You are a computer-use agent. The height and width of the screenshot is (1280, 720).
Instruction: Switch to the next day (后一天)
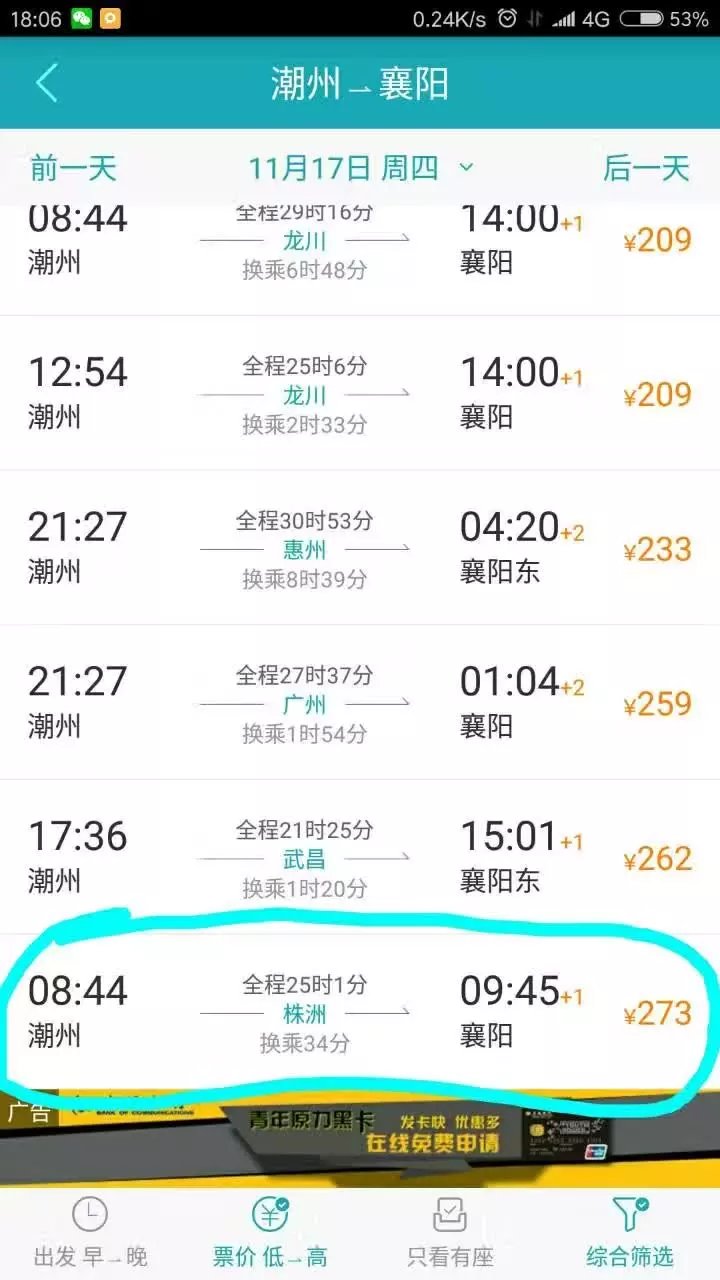click(646, 168)
